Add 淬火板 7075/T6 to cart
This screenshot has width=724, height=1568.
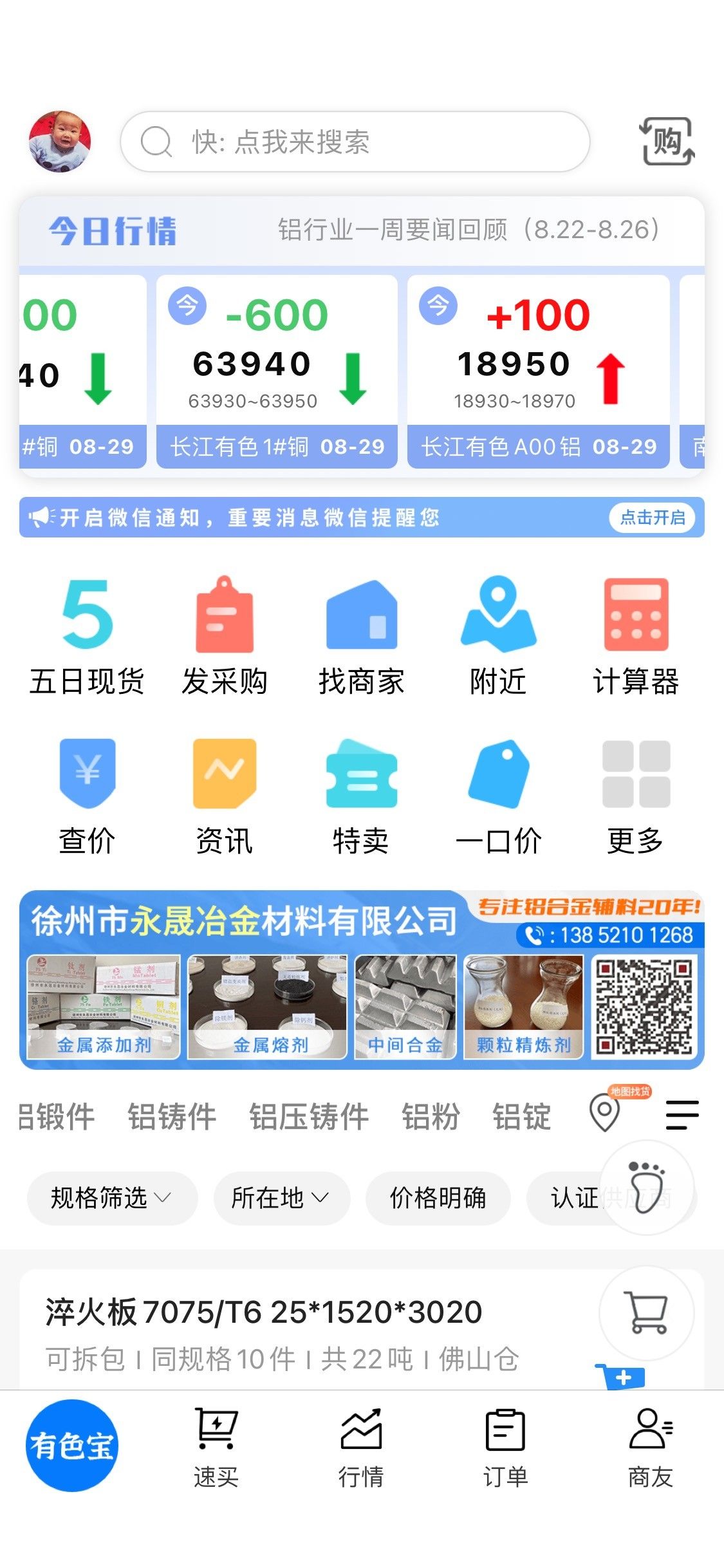646,1313
